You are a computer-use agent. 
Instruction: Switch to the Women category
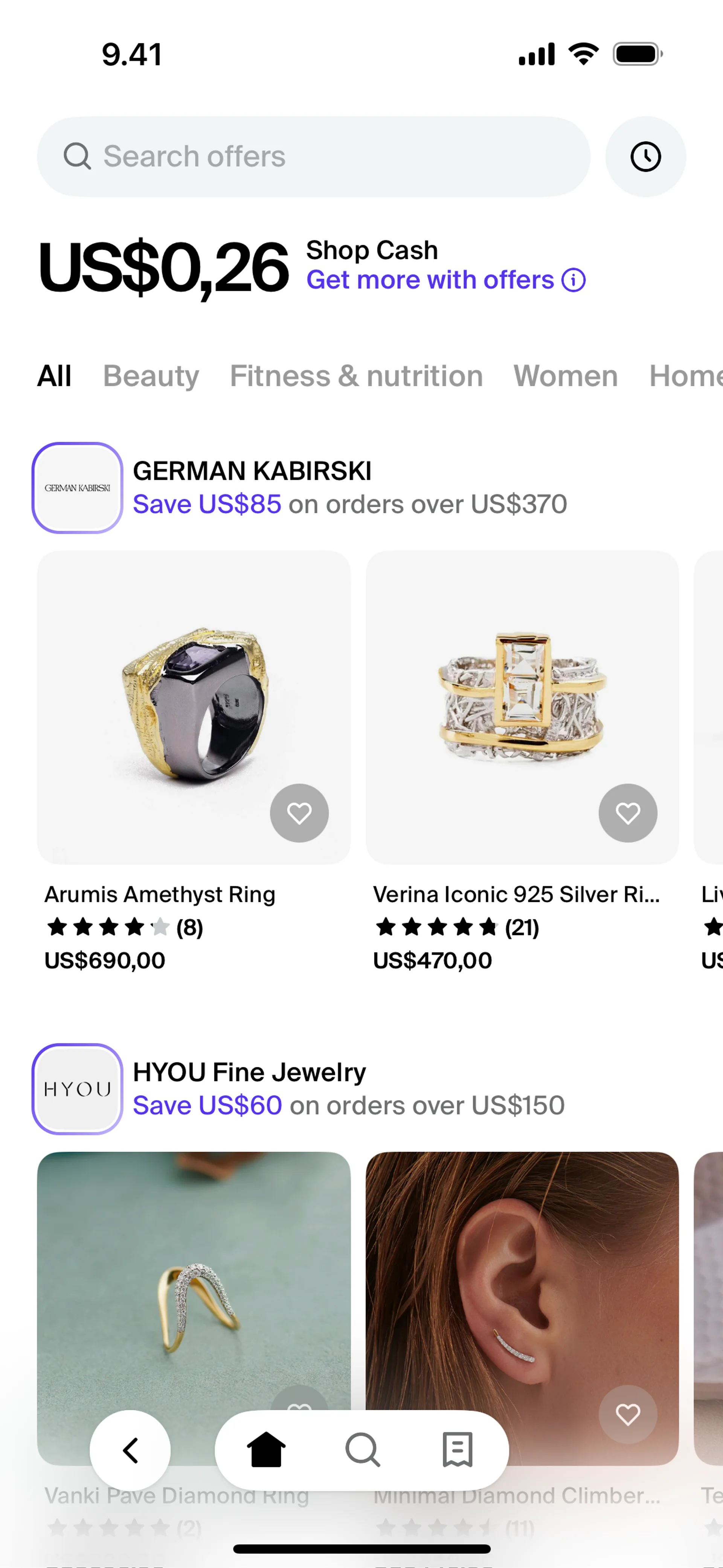tap(565, 376)
